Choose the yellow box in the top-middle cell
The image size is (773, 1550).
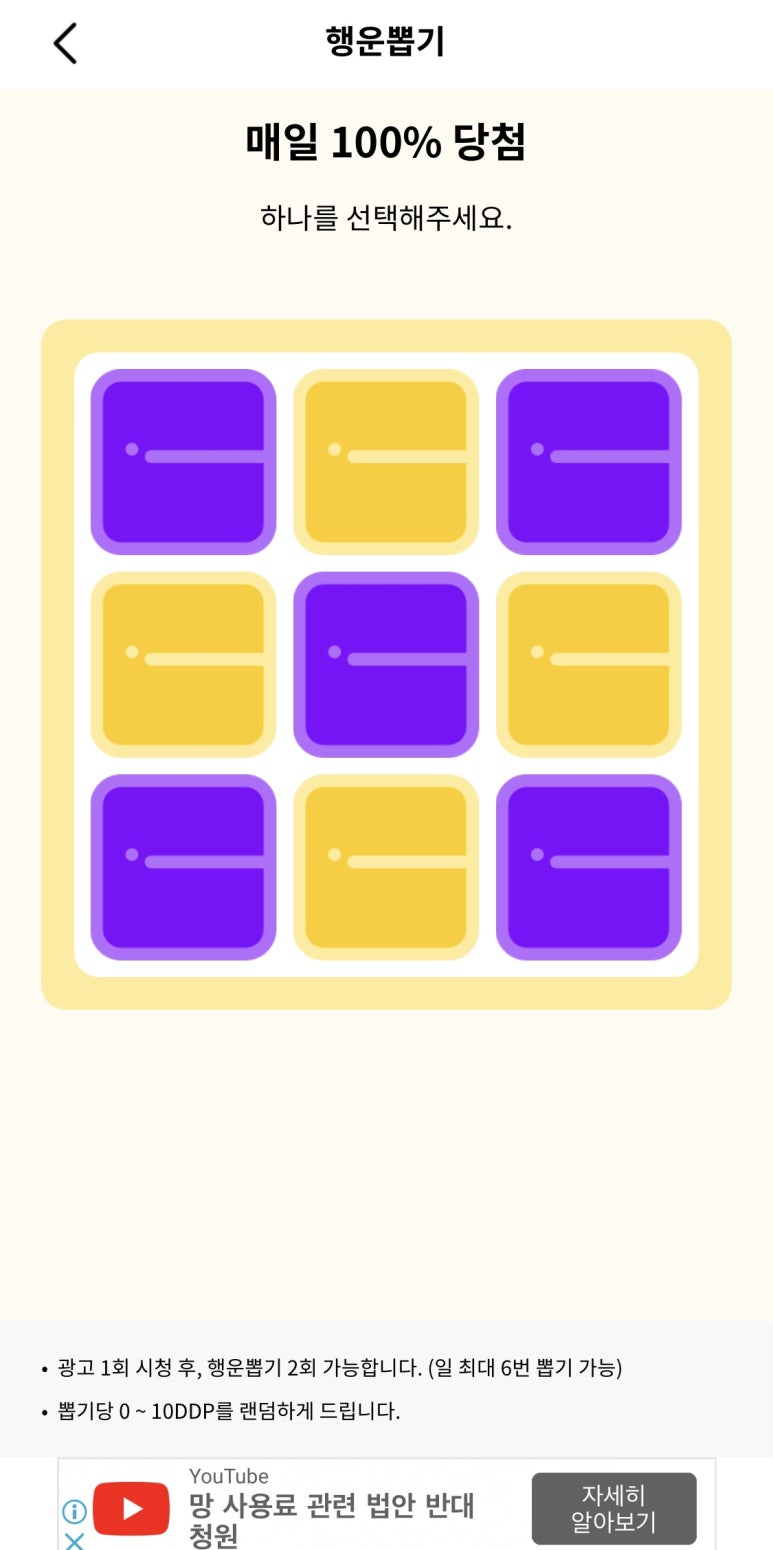point(386,462)
